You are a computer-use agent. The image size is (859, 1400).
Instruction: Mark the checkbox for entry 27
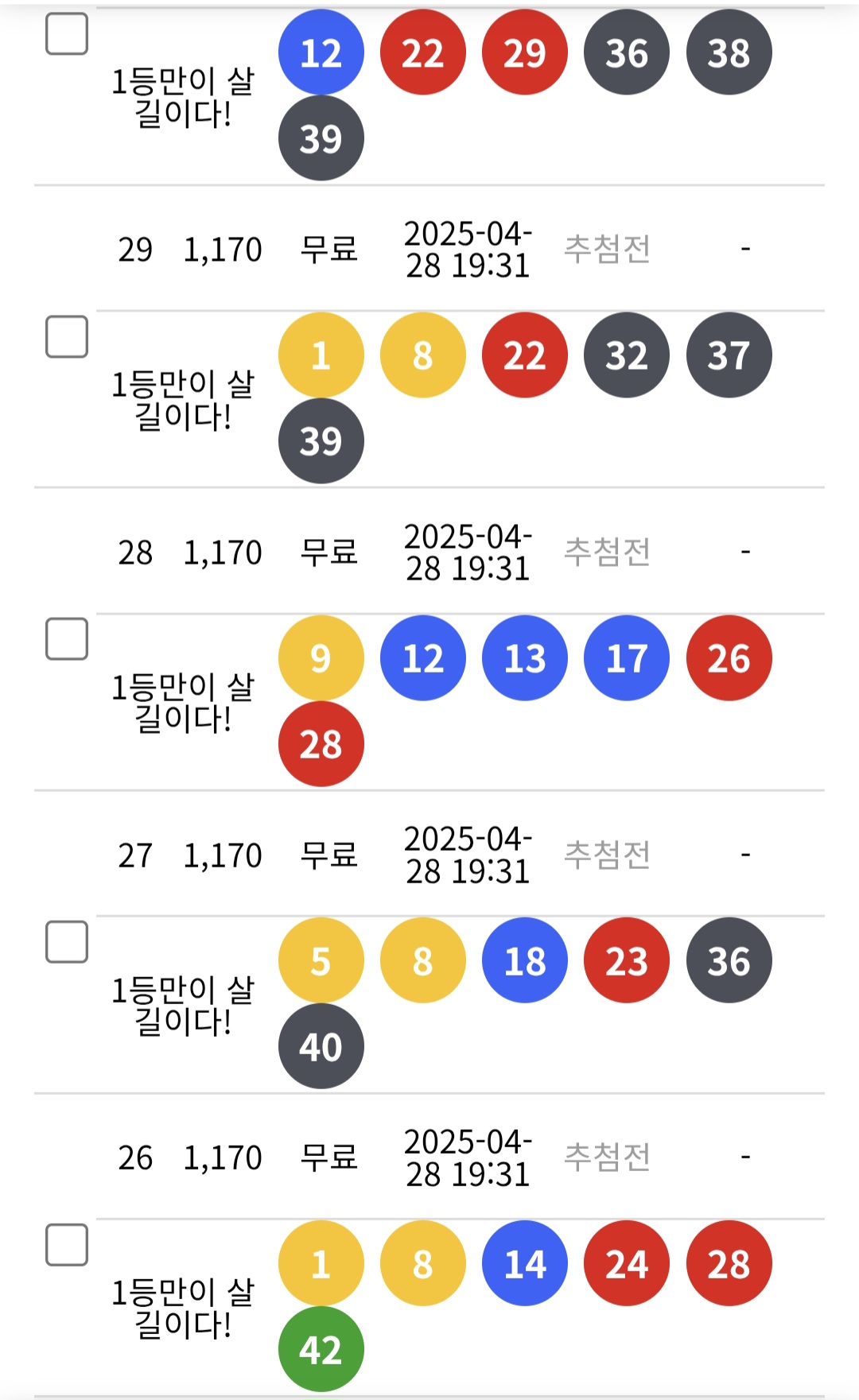pos(67,942)
